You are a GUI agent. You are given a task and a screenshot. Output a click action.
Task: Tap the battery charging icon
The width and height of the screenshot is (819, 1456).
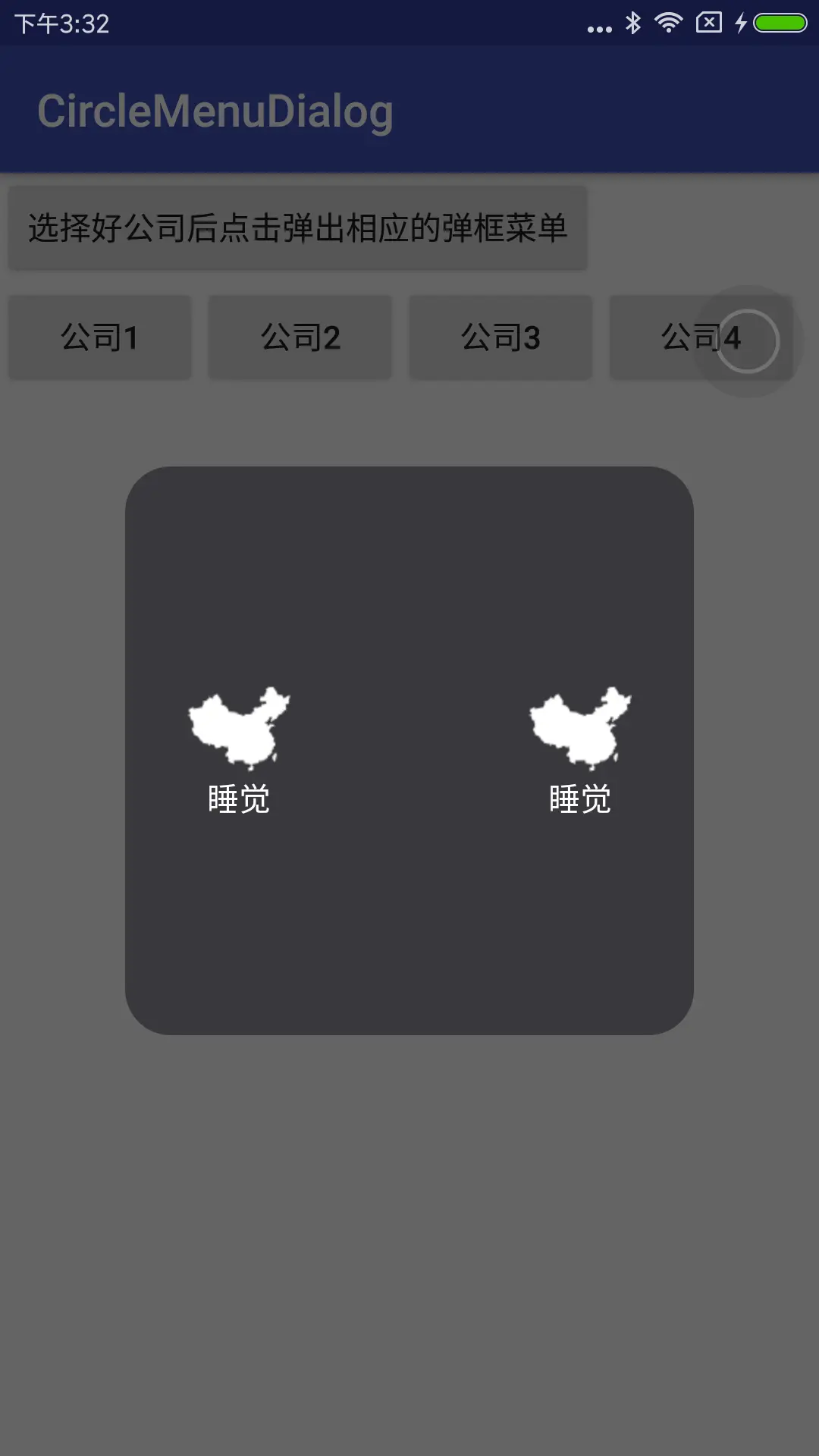(x=741, y=23)
